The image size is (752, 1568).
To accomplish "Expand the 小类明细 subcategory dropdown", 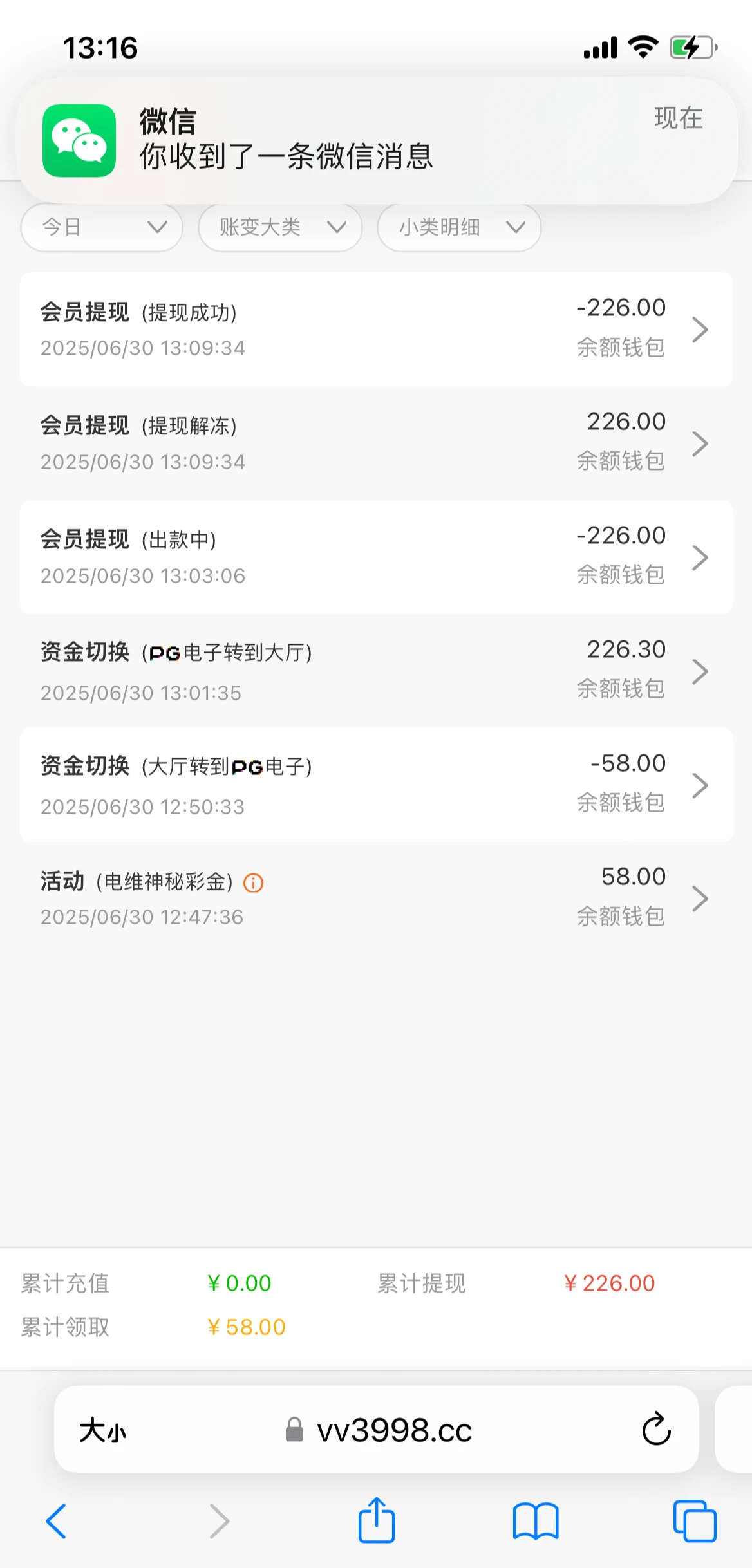I will (458, 227).
